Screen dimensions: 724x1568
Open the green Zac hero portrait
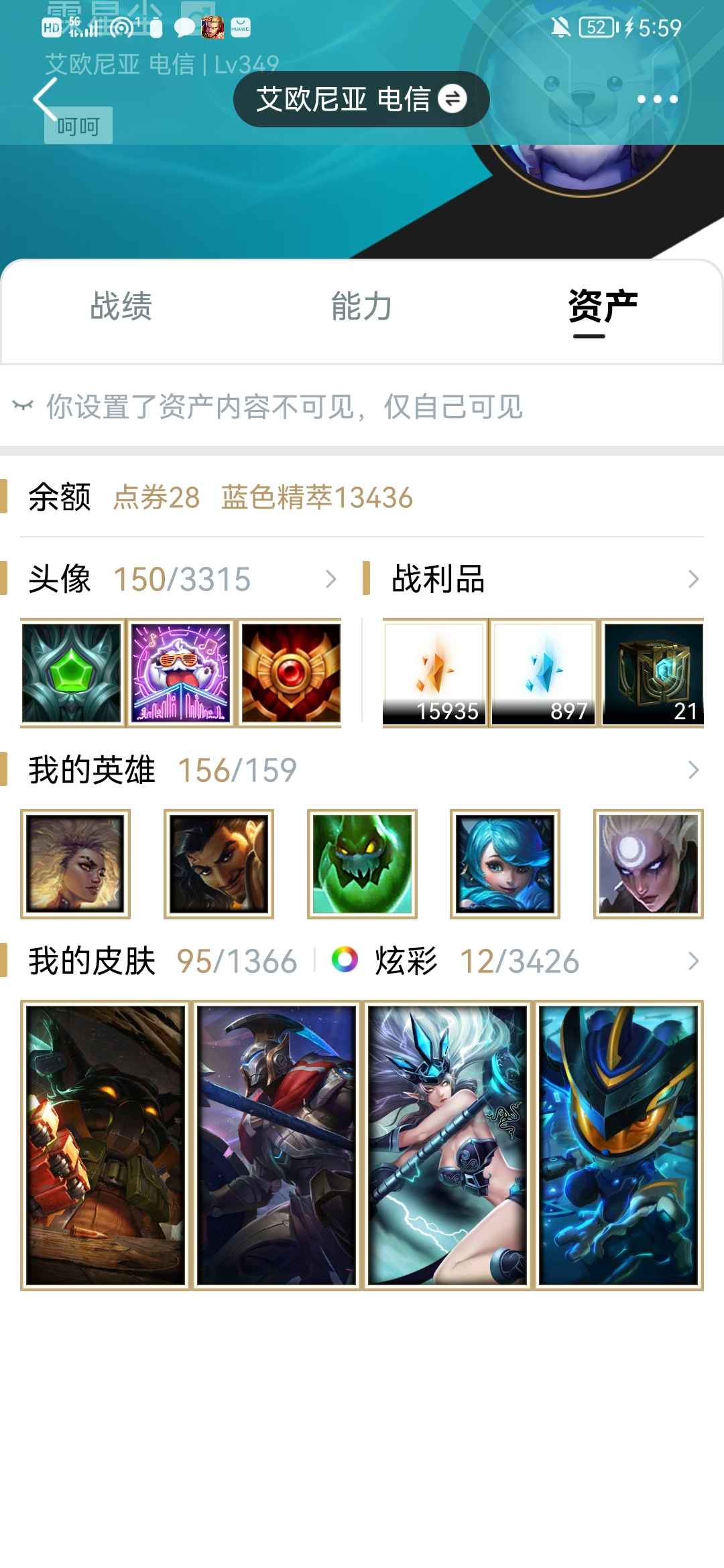(x=362, y=864)
